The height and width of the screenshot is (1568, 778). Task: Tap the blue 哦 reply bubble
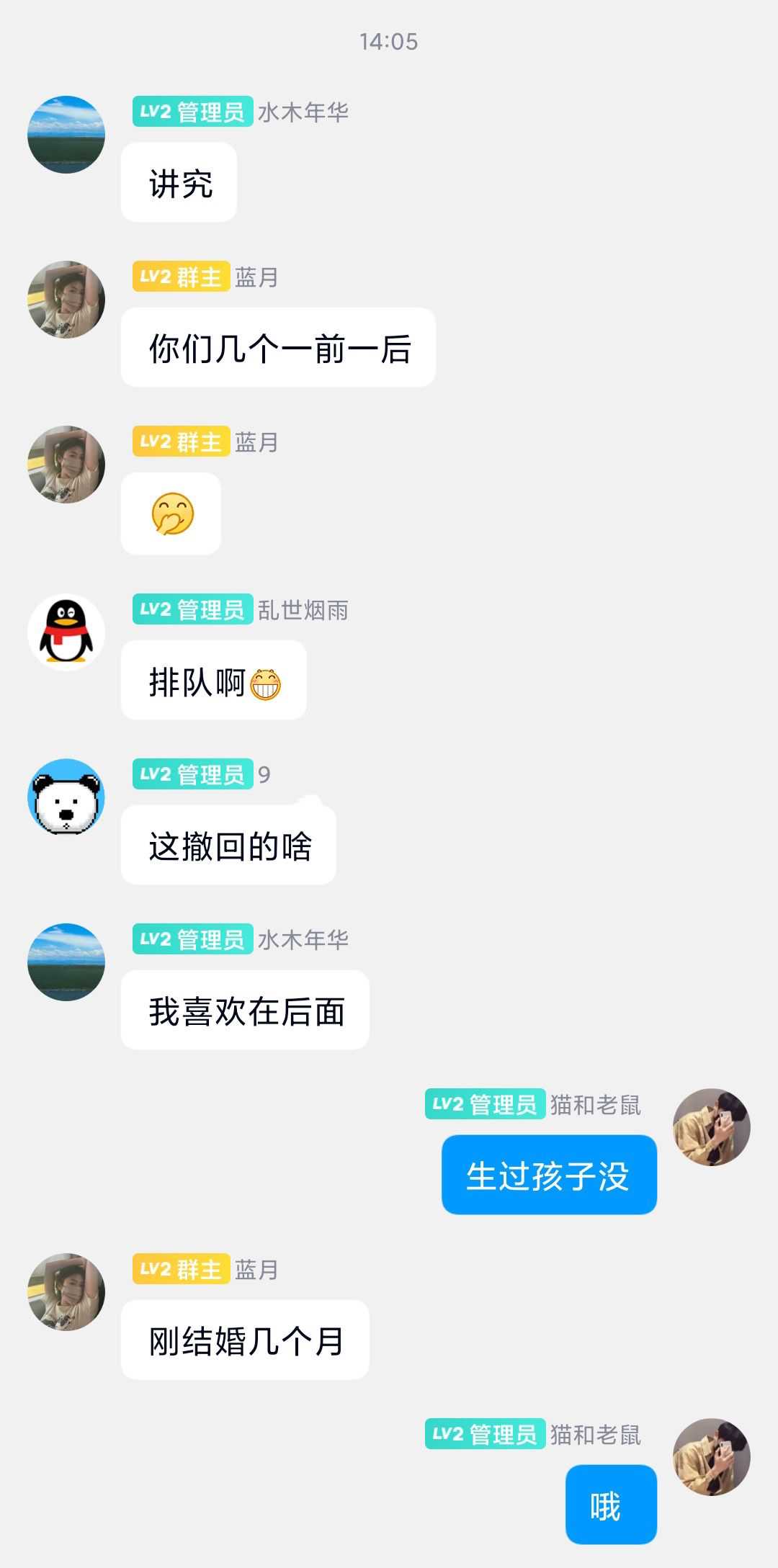pos(610,1505)
